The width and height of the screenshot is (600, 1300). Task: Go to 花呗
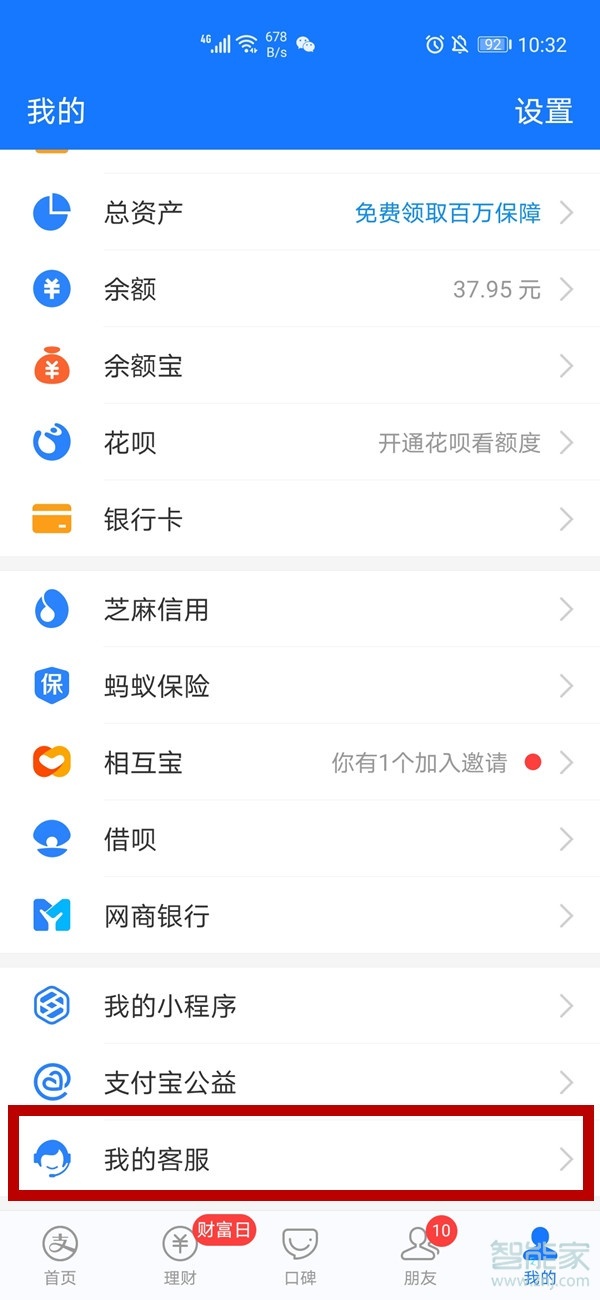(x=300, y=443)
